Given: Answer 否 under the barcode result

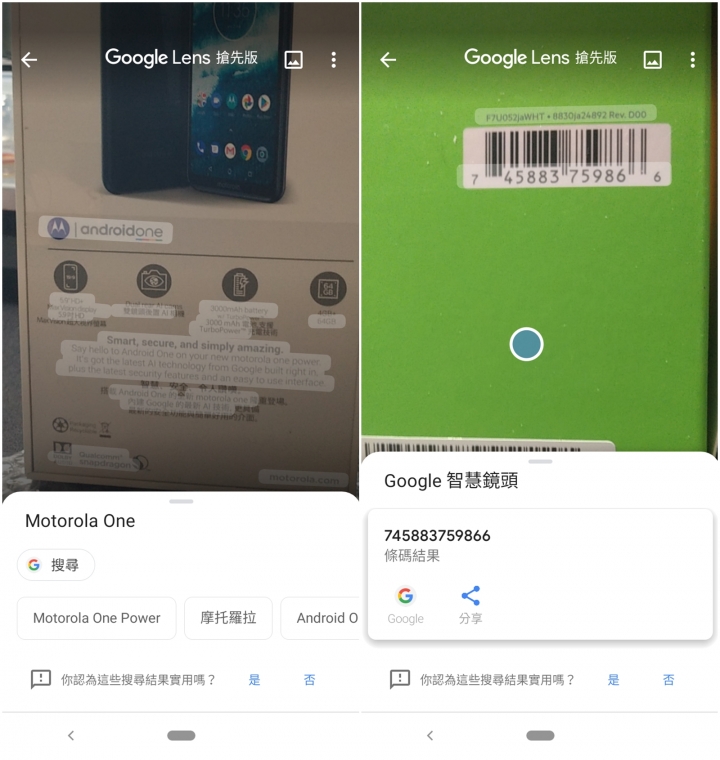Looking at the screenshot, I should point(668,680).
